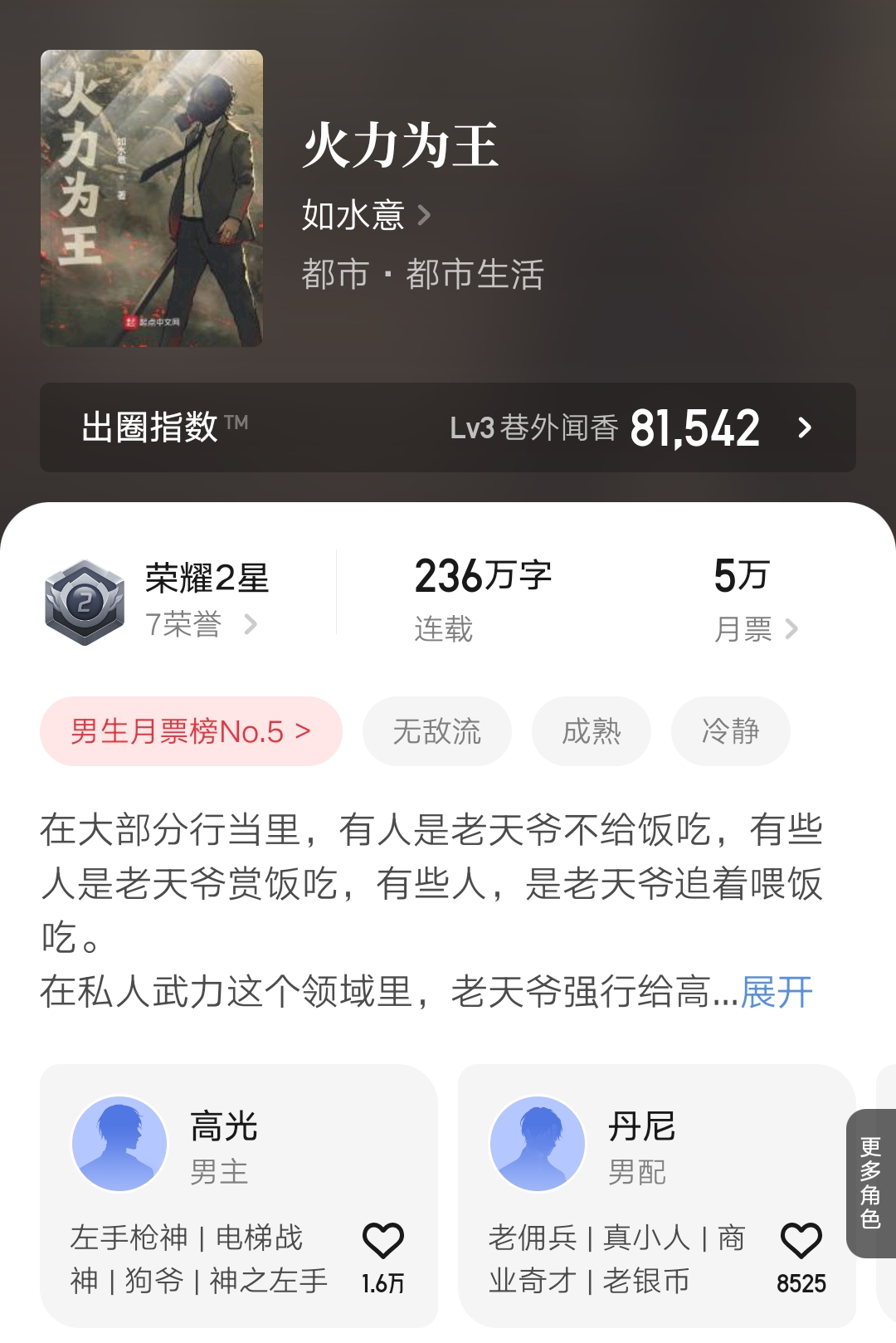Open the 男生月票榜No.5 ranking link

tap(191, 731)
